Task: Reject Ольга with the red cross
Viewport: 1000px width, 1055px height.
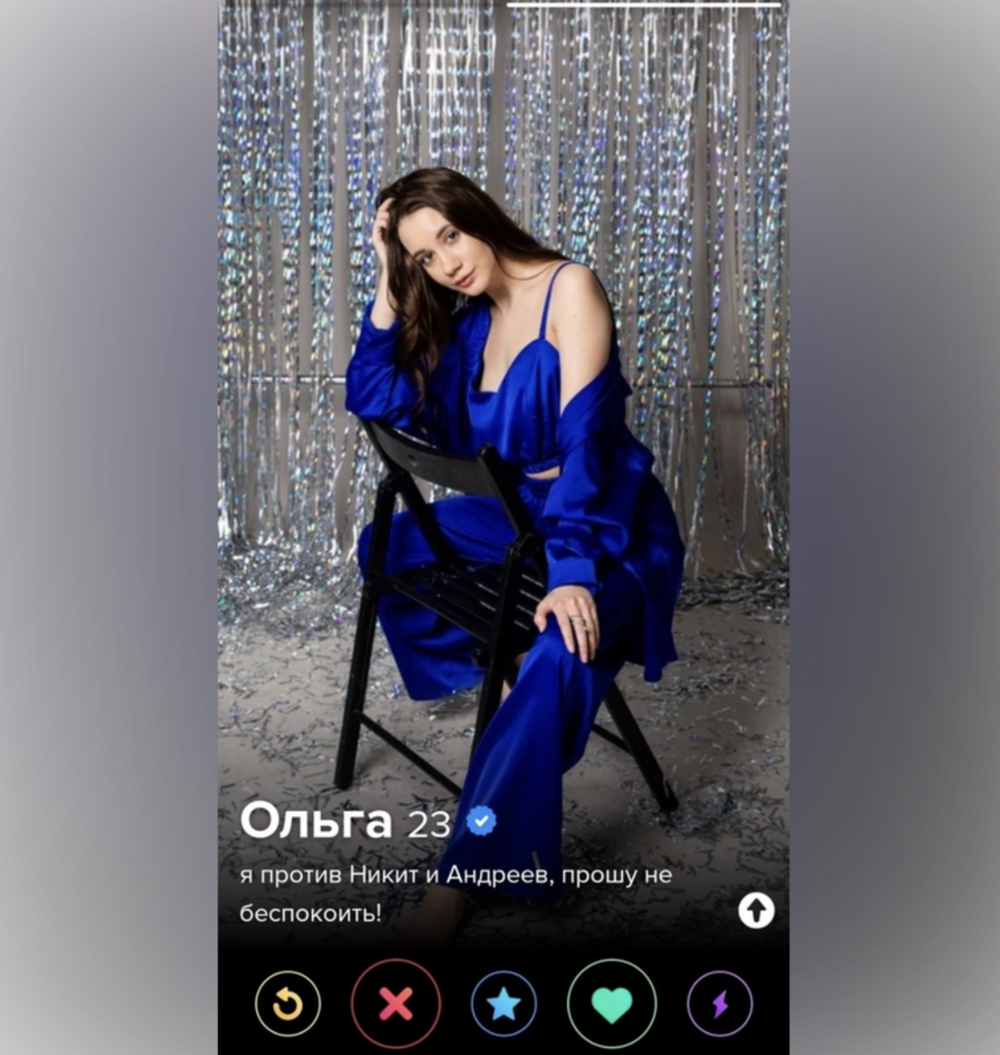Action: point(396,1003)
